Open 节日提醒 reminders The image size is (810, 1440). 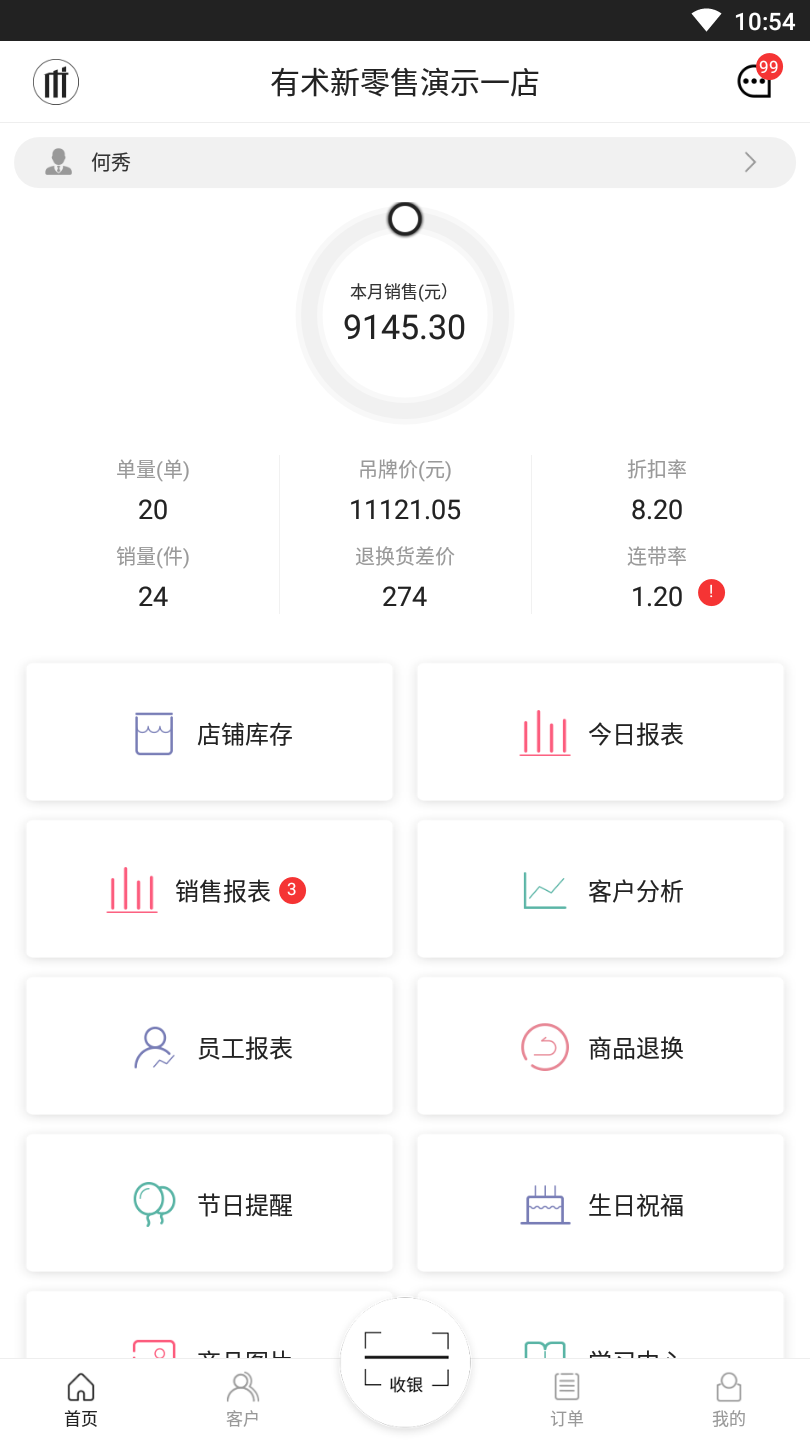210,1204
